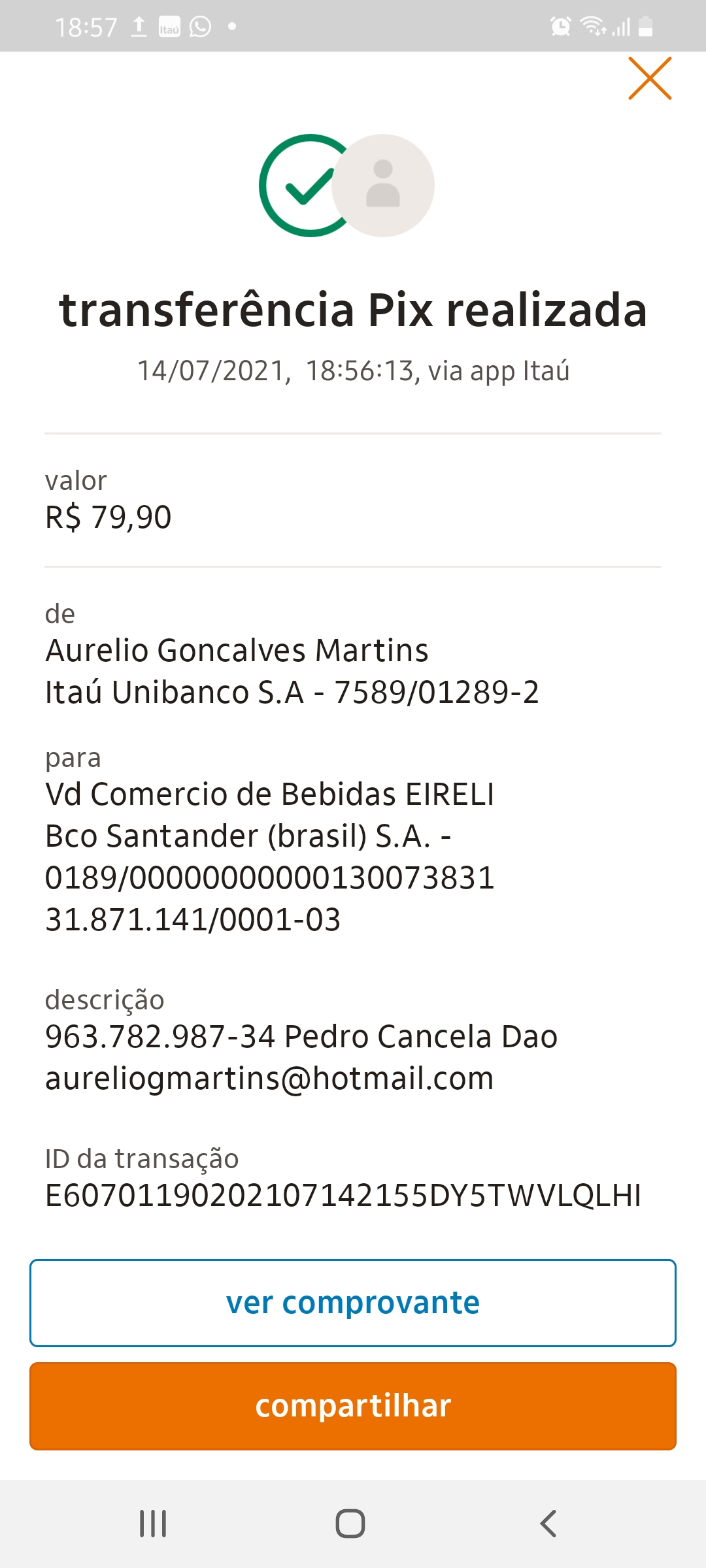Go to the home screen
Viewport: 706px width, 1568px height.
pyautogui.click(x=350, y=1524)
